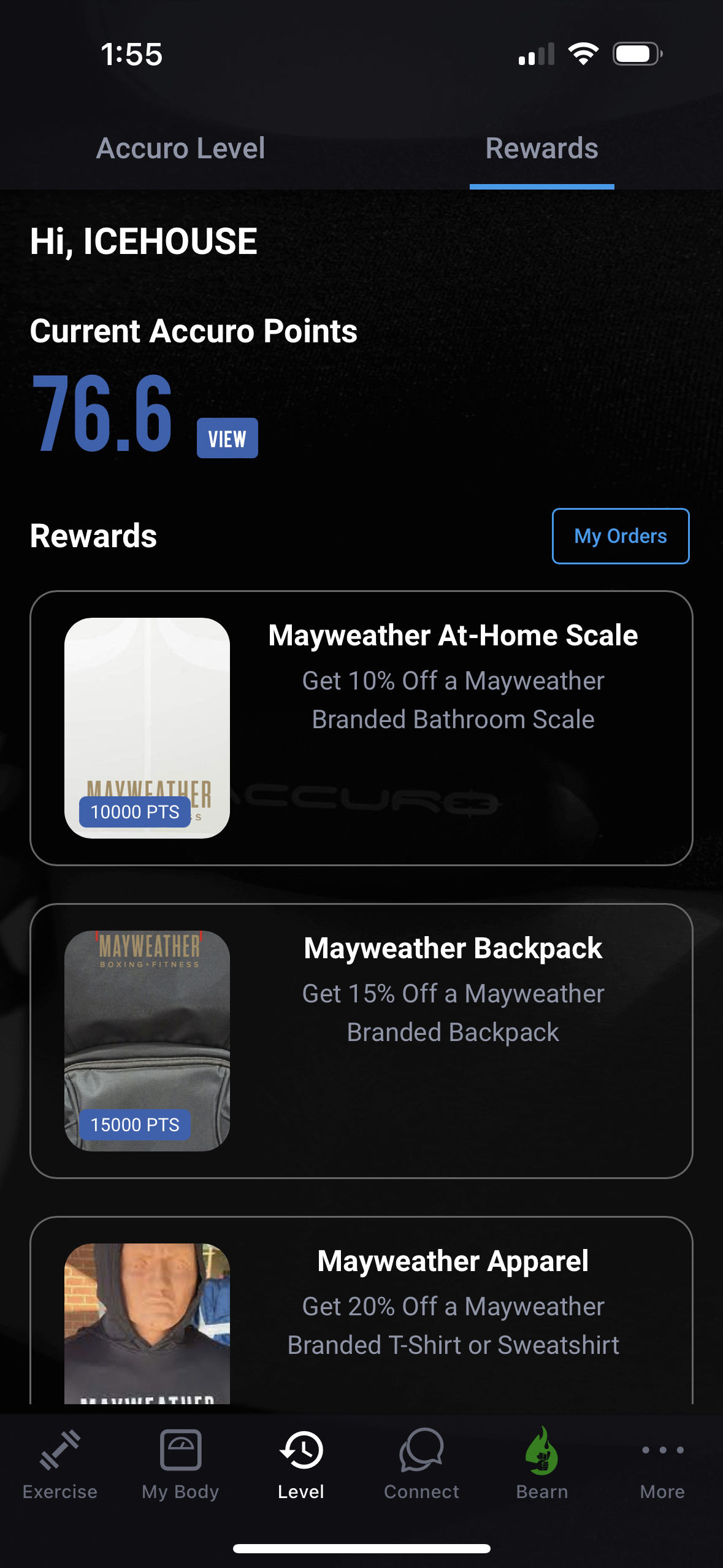Switch to the Connect tab

tap(421, 1465)
